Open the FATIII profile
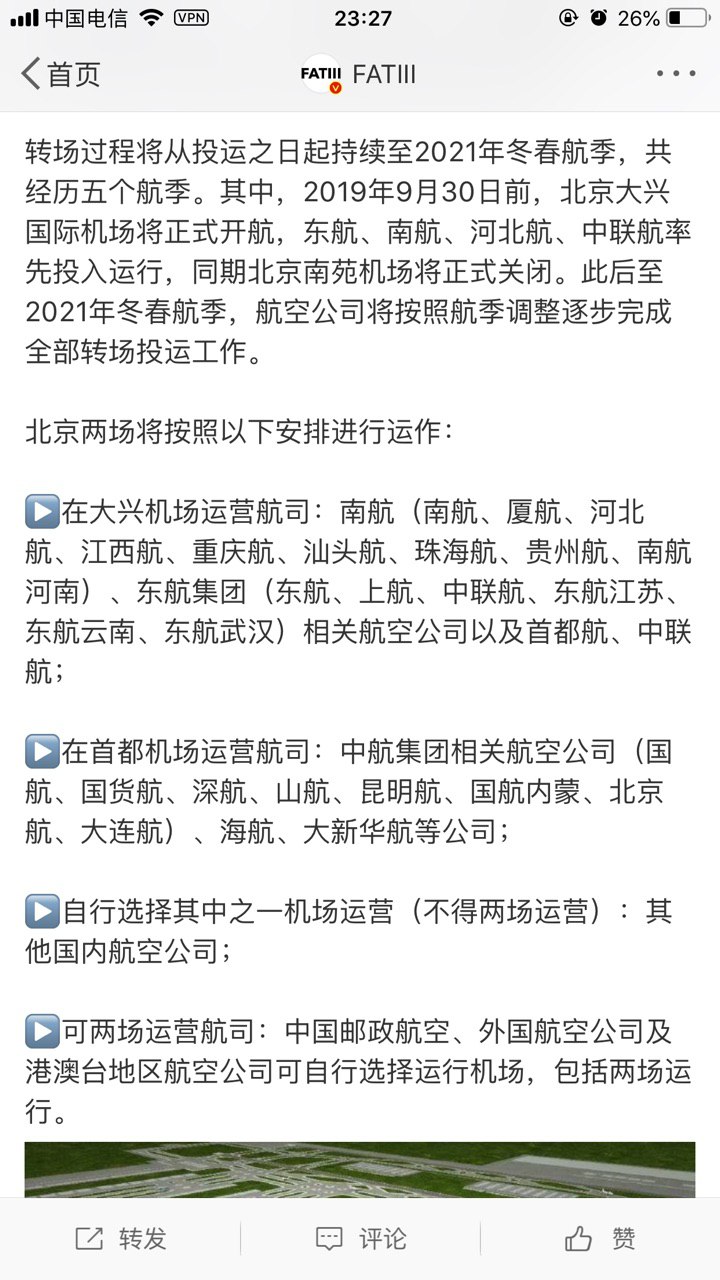Screen dimensions: 720x1280 tap(359, 74)
